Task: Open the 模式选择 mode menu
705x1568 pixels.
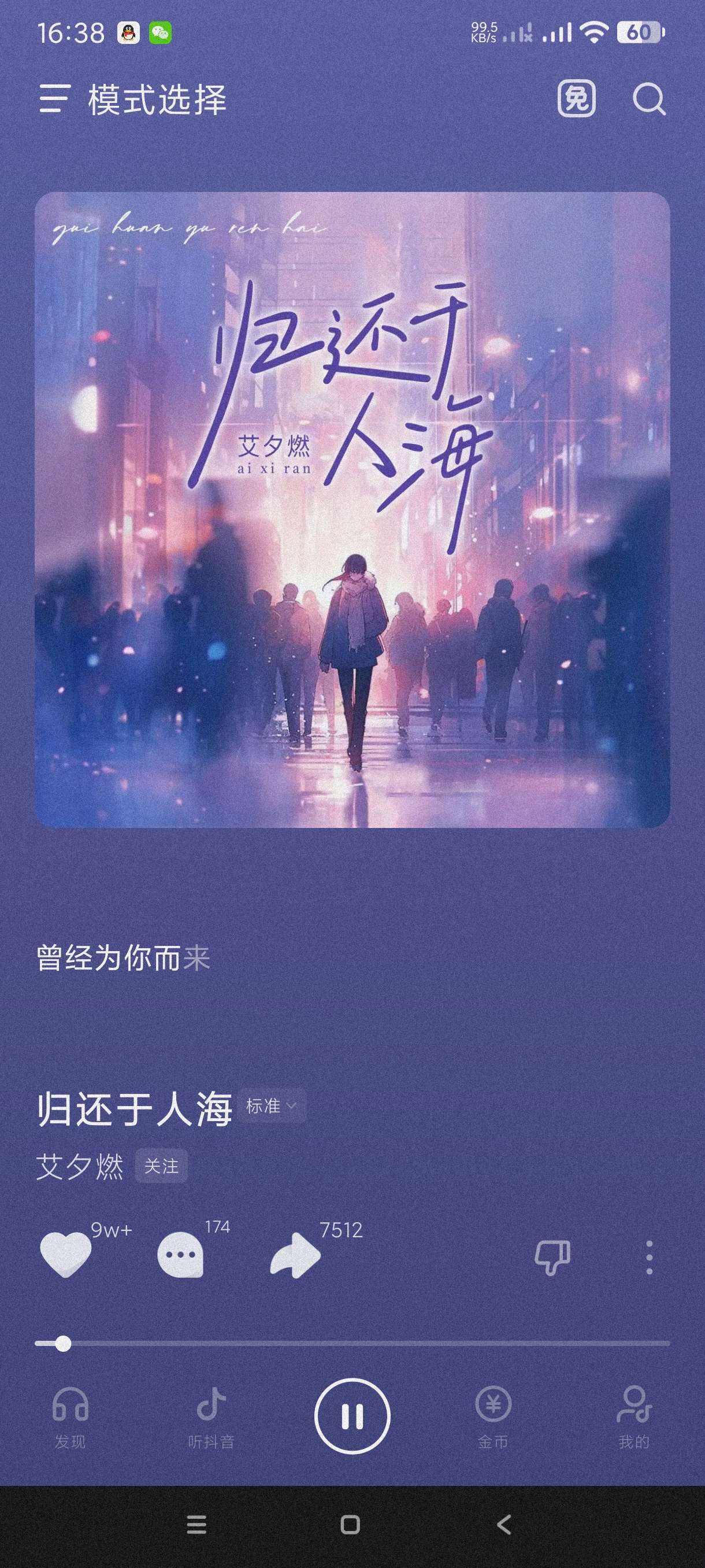Action: 132,99
